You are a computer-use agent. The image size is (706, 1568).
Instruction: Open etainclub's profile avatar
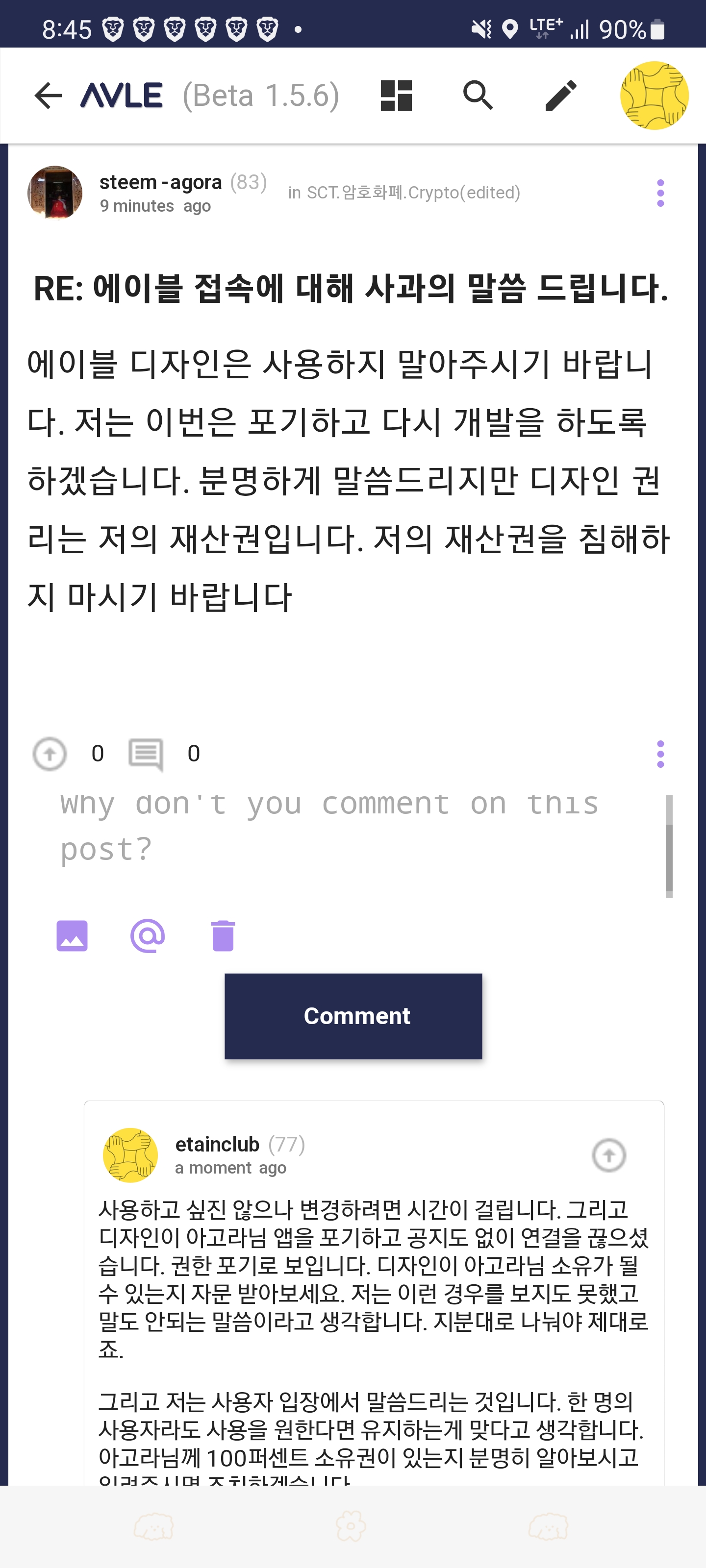click(x=130, y=1155)
